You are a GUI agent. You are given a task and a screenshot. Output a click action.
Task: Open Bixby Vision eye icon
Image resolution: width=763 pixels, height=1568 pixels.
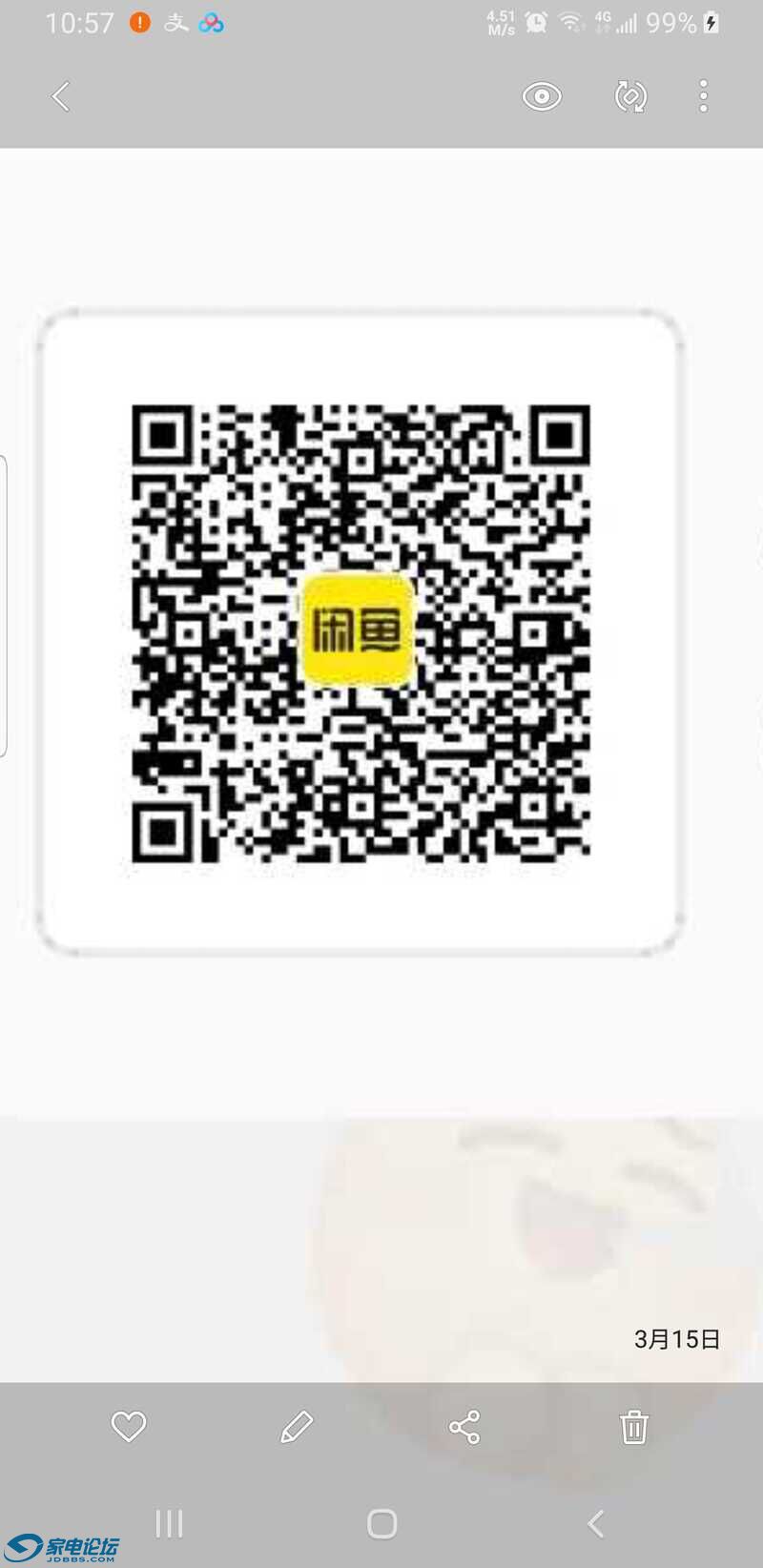tap(542, 96)
